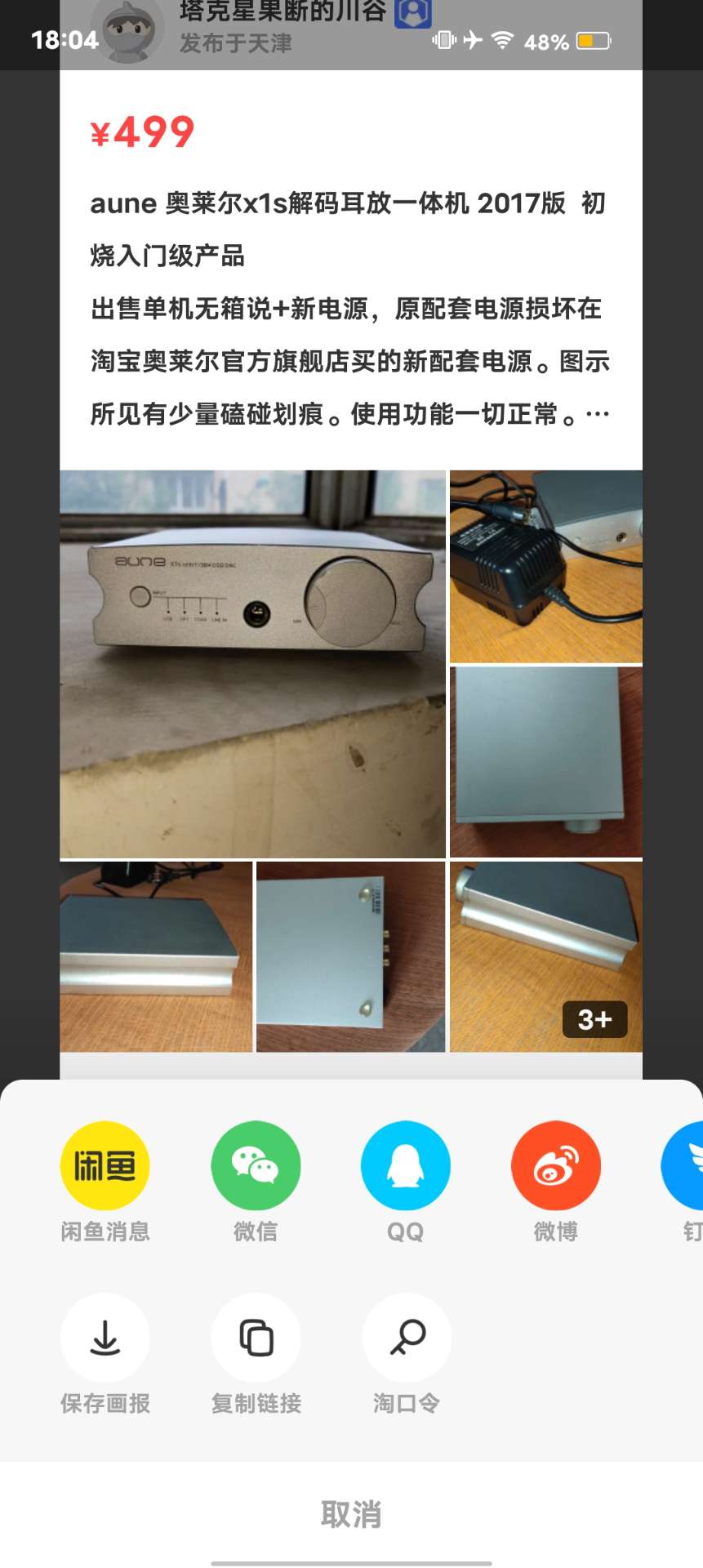This screenshot has width=703, height=1568.
Task: Tap 保存画报 to save poster
Action: [x=105, y=1338]
